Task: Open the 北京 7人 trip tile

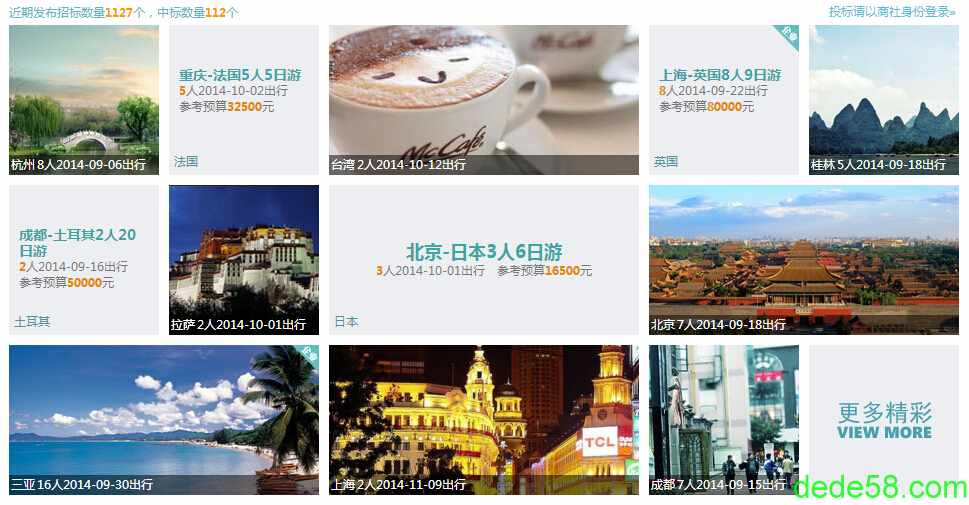Action: tap(803, 260)
